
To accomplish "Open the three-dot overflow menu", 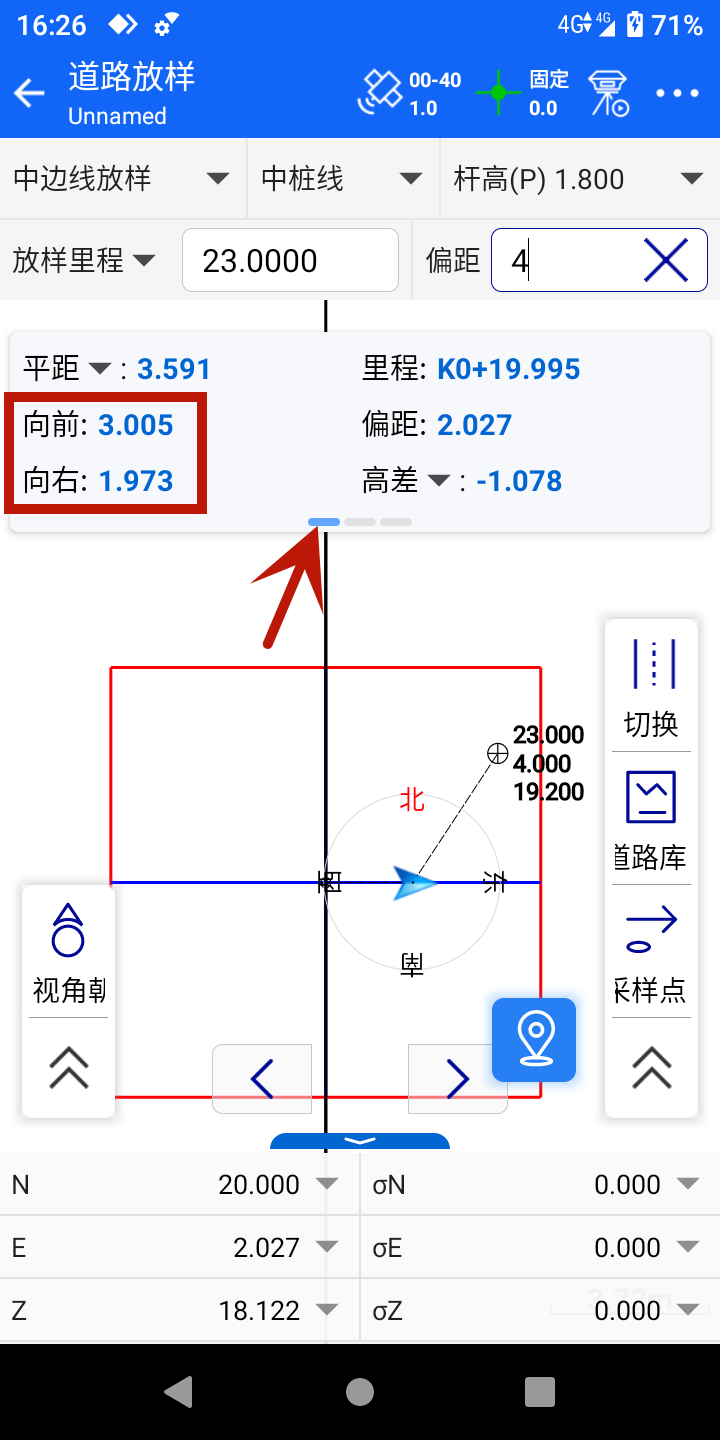I will (x=677, y=94).
